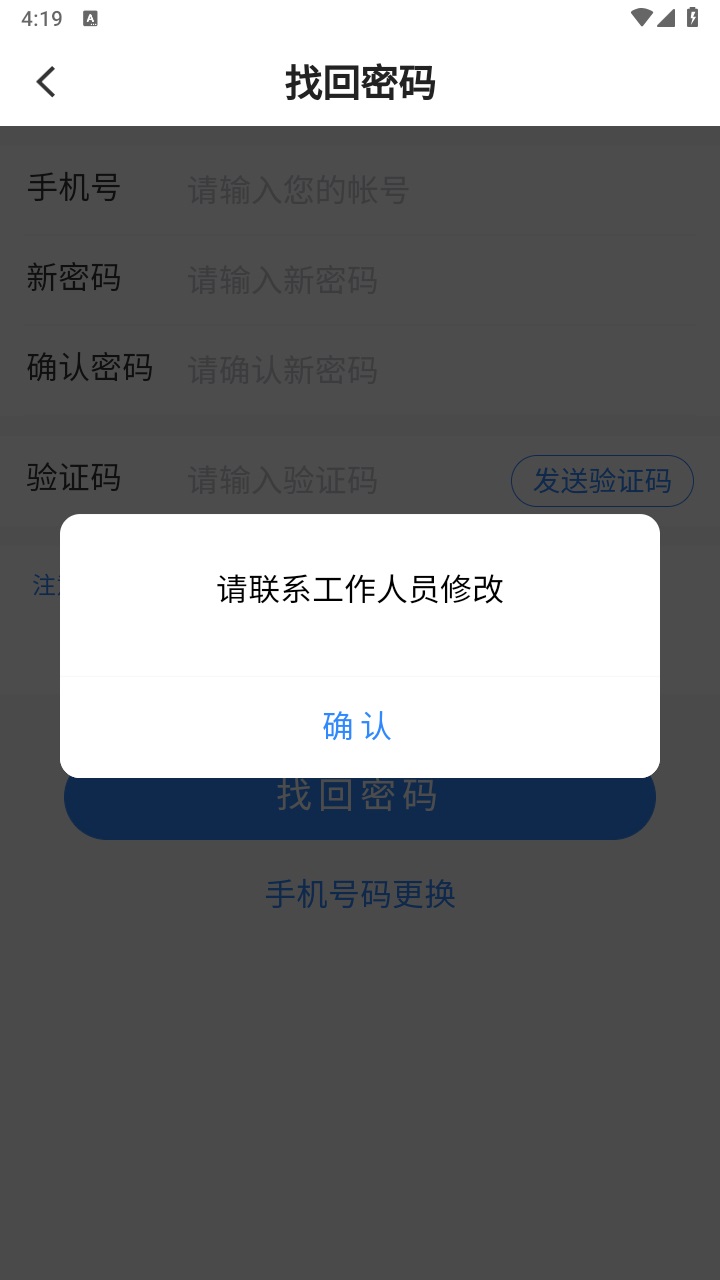Tap the 发送验证码 button
The width and height of the screenshot is (720, 1280).
pyautogui.click(x=602, y=480)
